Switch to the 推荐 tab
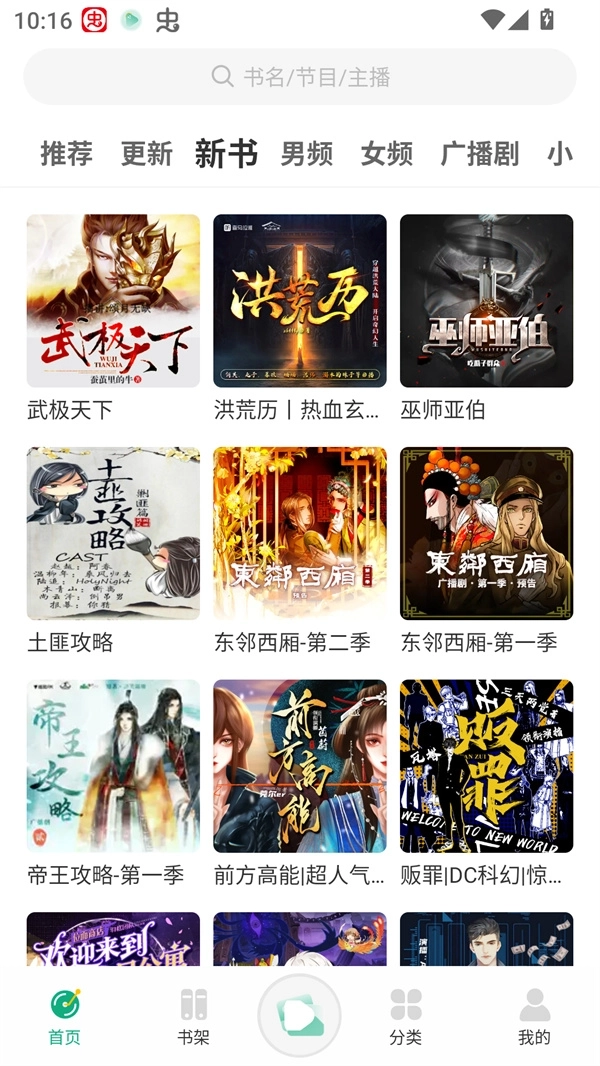The image size is (600, 1066). 66,153
